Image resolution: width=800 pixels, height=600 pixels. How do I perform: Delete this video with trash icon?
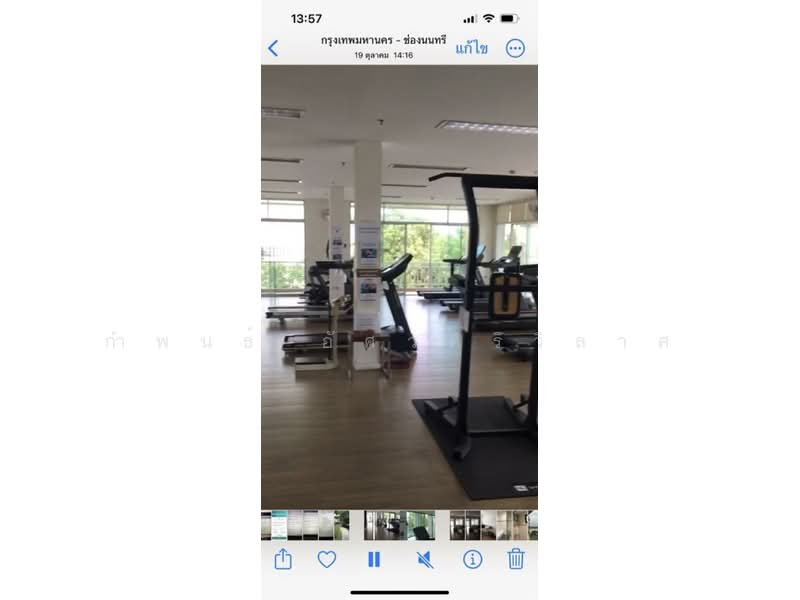pyautogui.click(x=516, y=559)
